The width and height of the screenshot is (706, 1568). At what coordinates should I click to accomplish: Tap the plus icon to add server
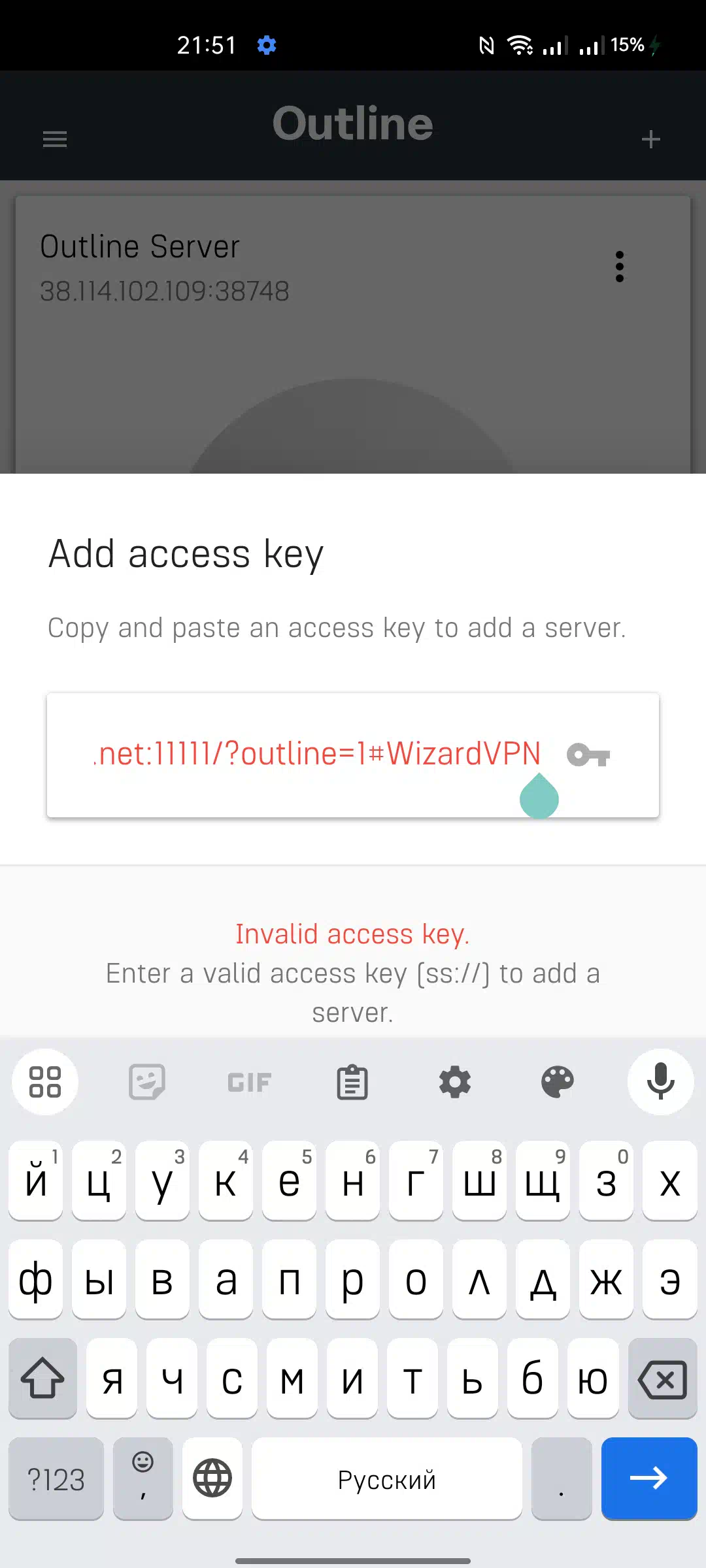pyautogui.click(x=650, y=139)
